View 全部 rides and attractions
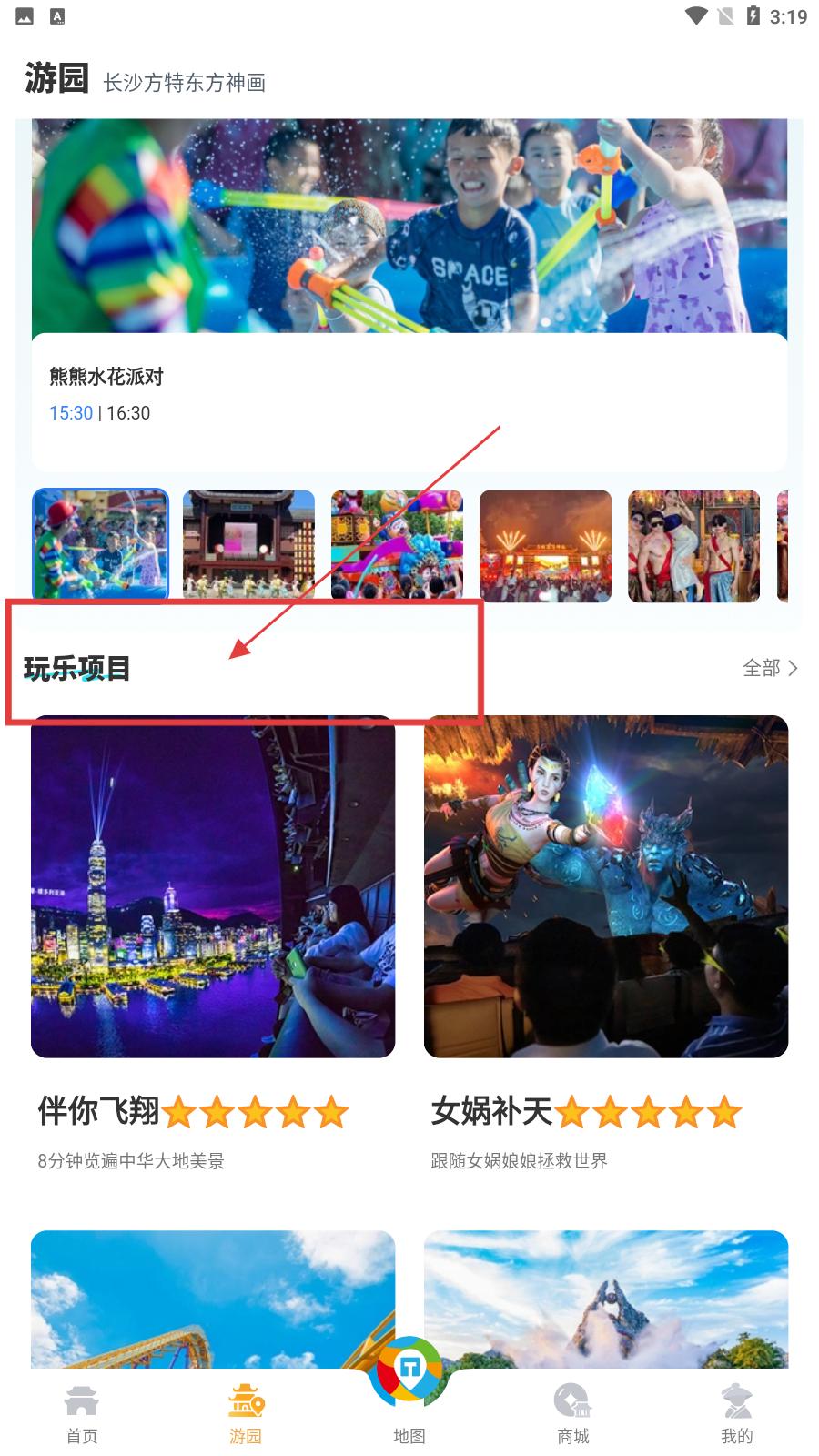819x1456 pixels. (769, 668)
